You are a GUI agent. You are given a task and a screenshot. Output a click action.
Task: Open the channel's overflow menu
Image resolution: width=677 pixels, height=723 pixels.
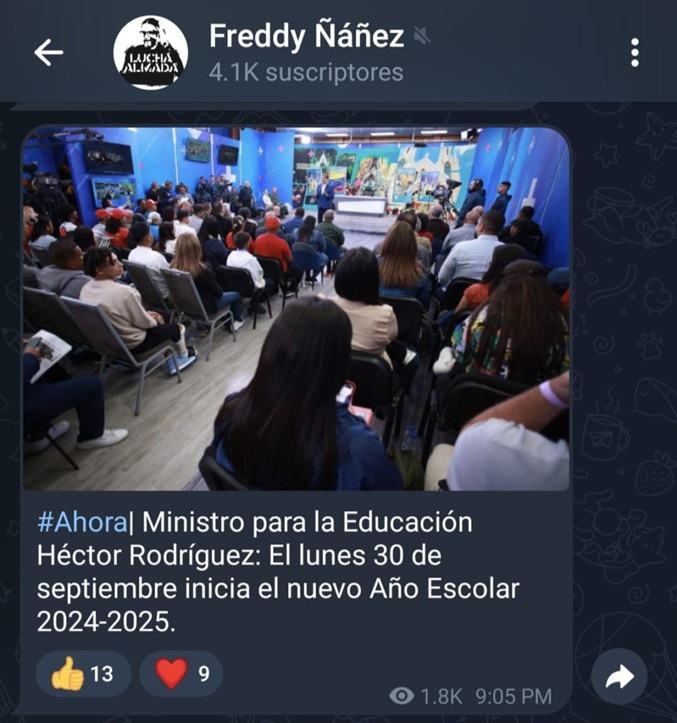[635, 53]
